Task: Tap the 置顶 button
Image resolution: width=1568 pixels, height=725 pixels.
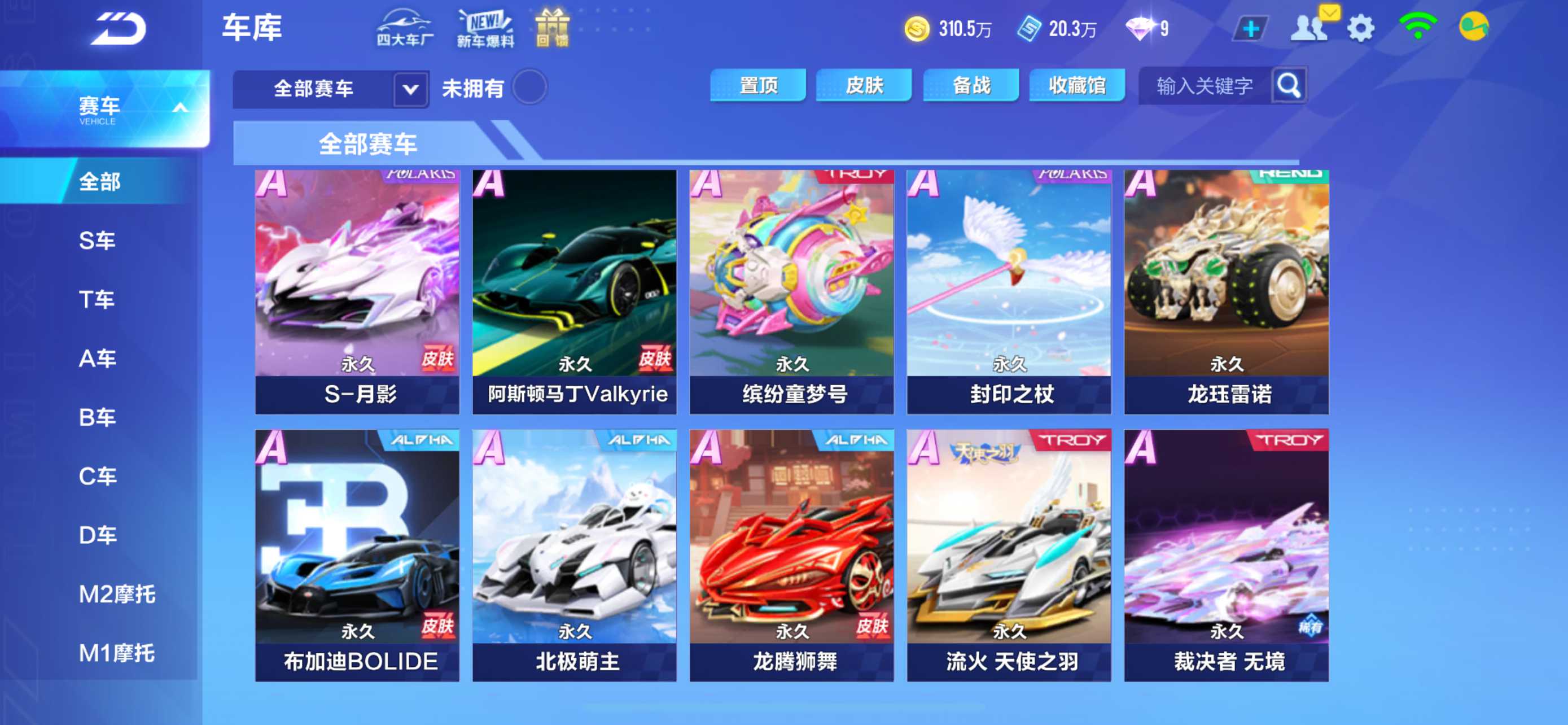Action: (x=758, y=85)
